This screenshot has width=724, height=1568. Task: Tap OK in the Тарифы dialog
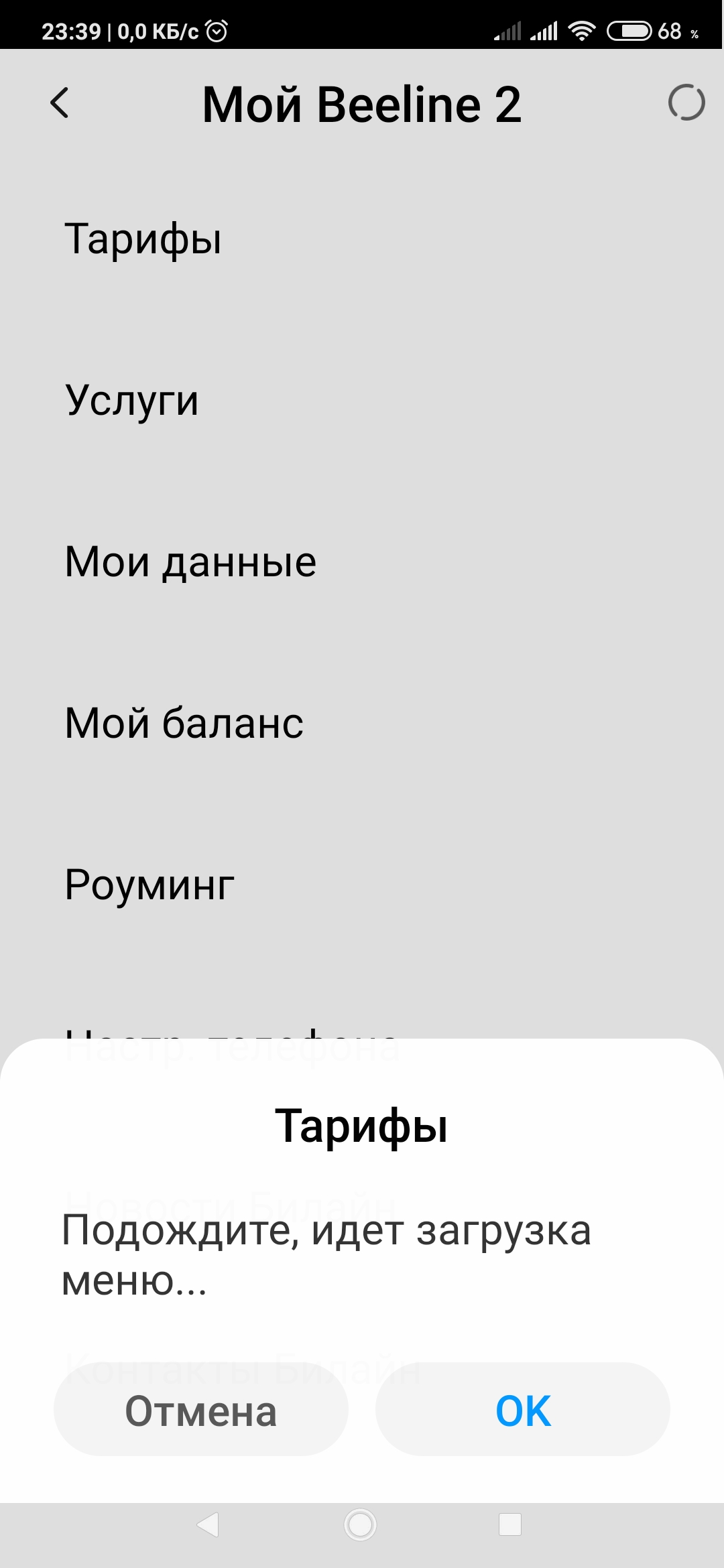(522, 1411)
